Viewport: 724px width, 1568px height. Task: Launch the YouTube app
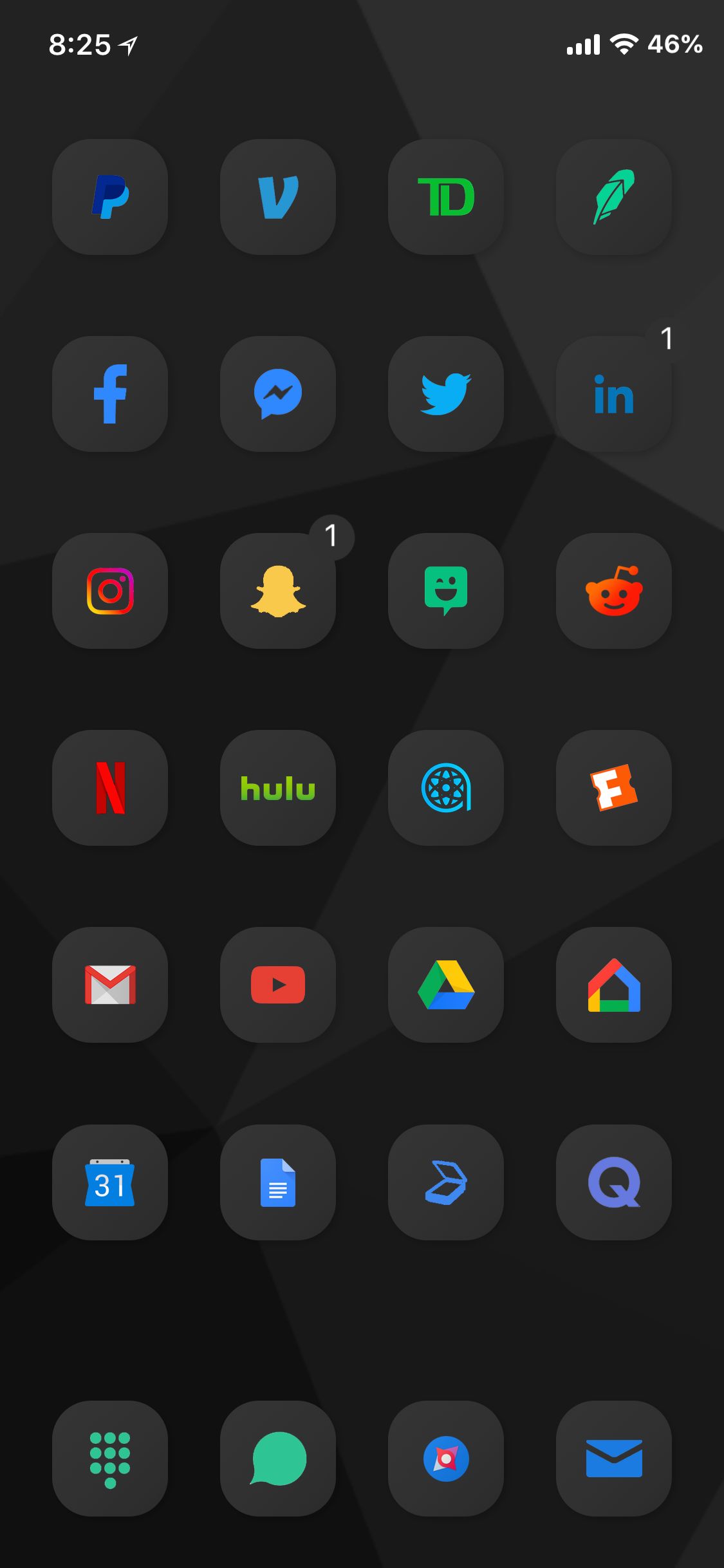(278, 985)
